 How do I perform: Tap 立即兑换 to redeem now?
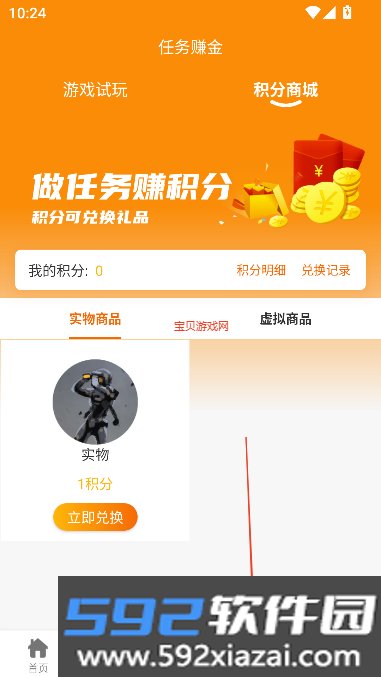pos(95,517)
